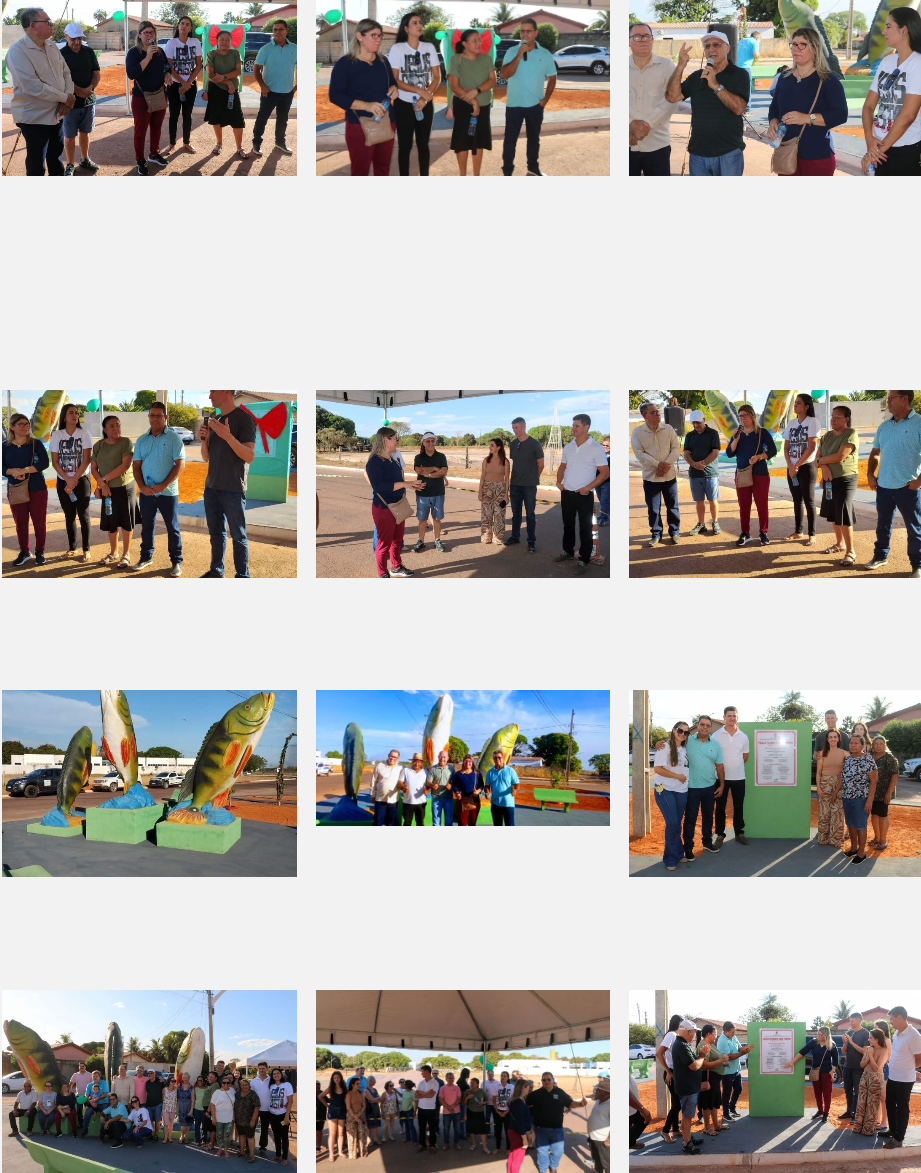Open crowd photo under the white tent canopy
Screen dimensions: 921x1173
click(462, 1081)
